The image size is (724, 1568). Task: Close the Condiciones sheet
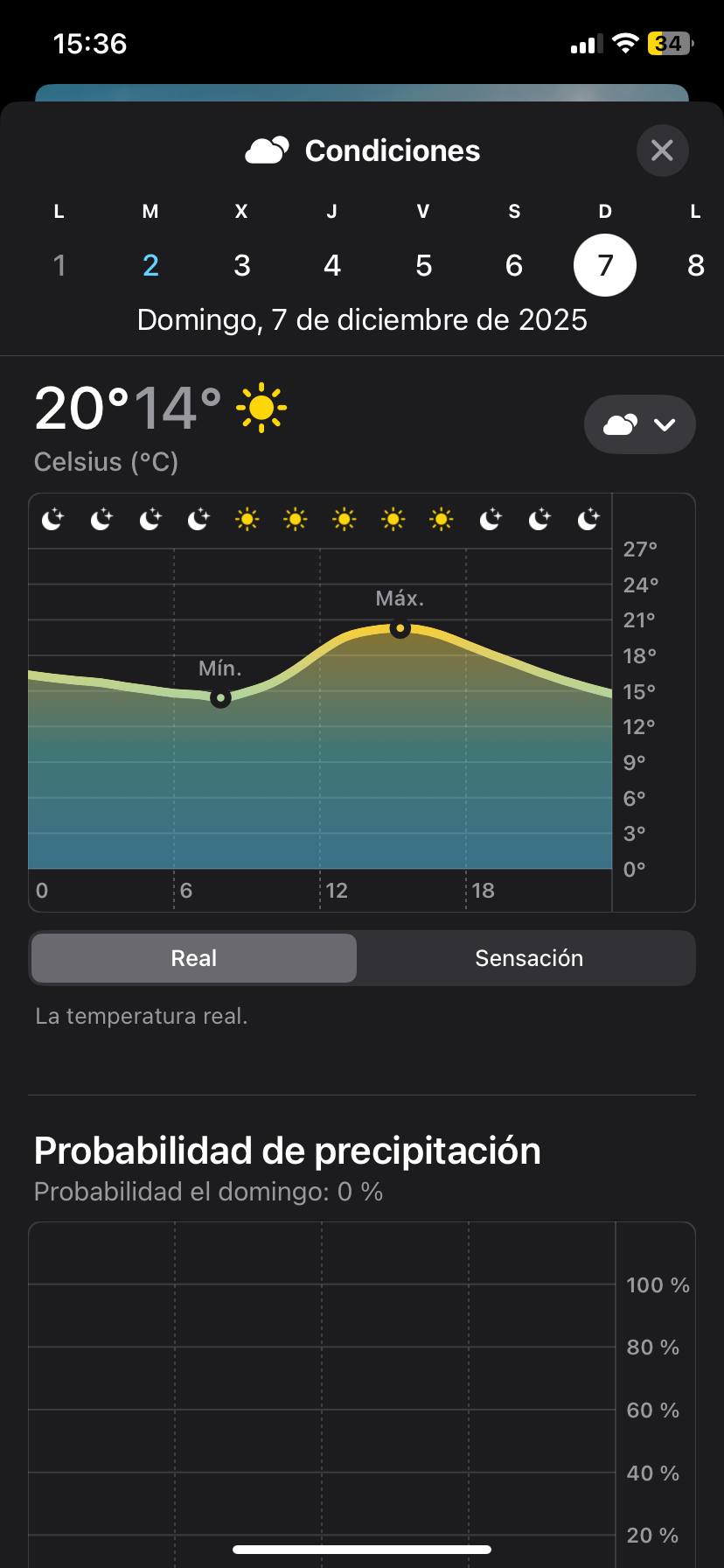click(x=662, y=150)
